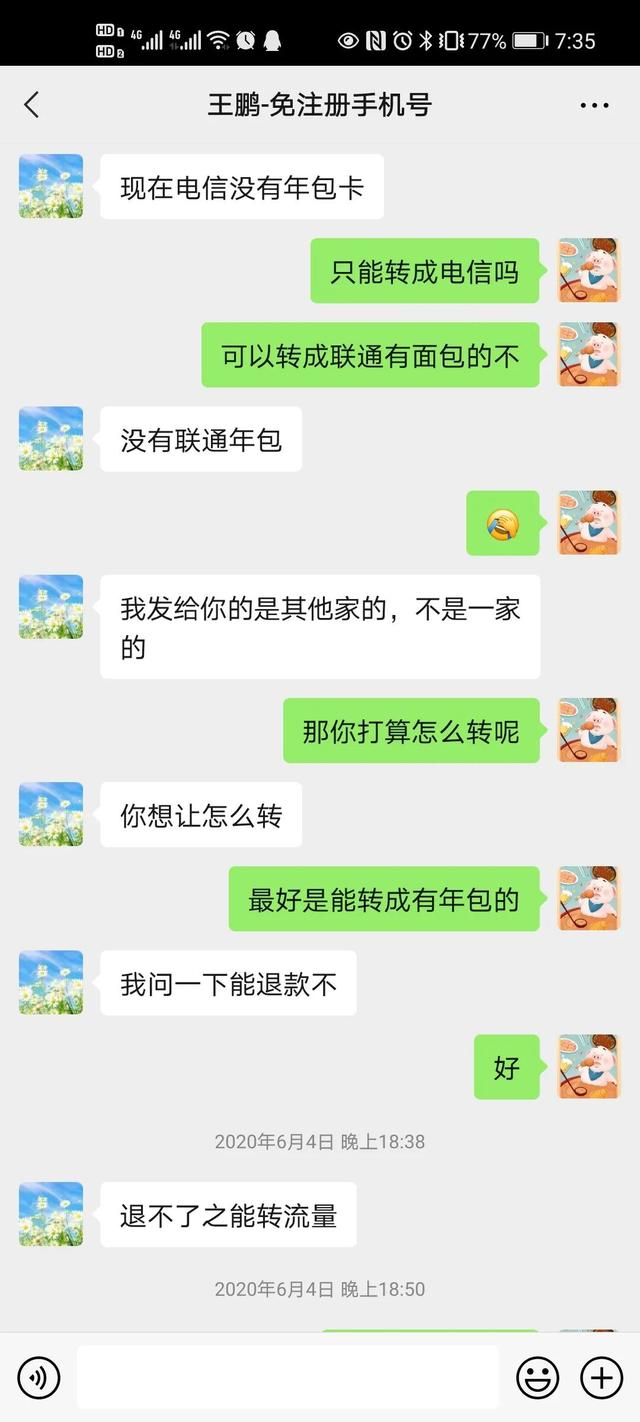
Task: Go back to the chat list
Action: pyautogui.click(x=32, y=104)
